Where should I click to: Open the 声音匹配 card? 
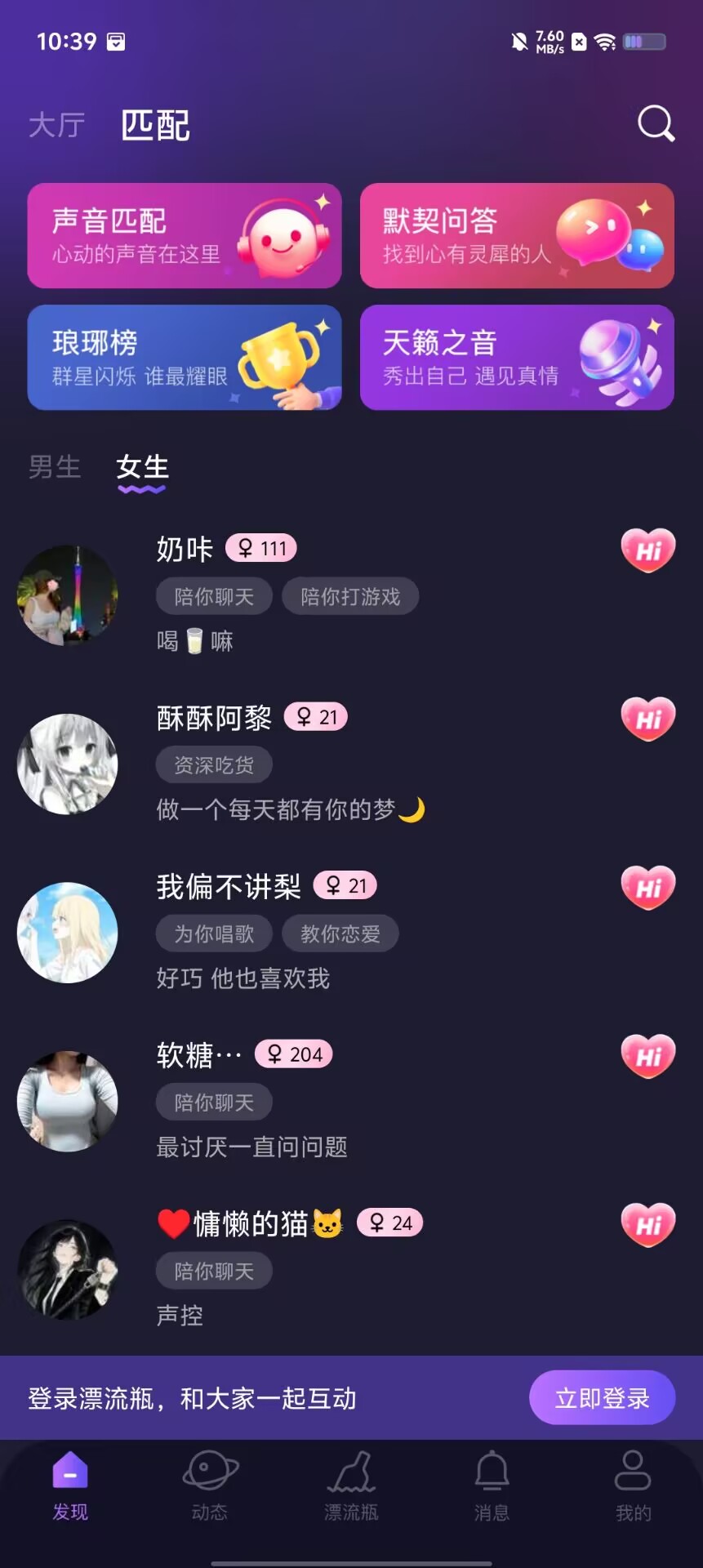(x=185, y=235)
